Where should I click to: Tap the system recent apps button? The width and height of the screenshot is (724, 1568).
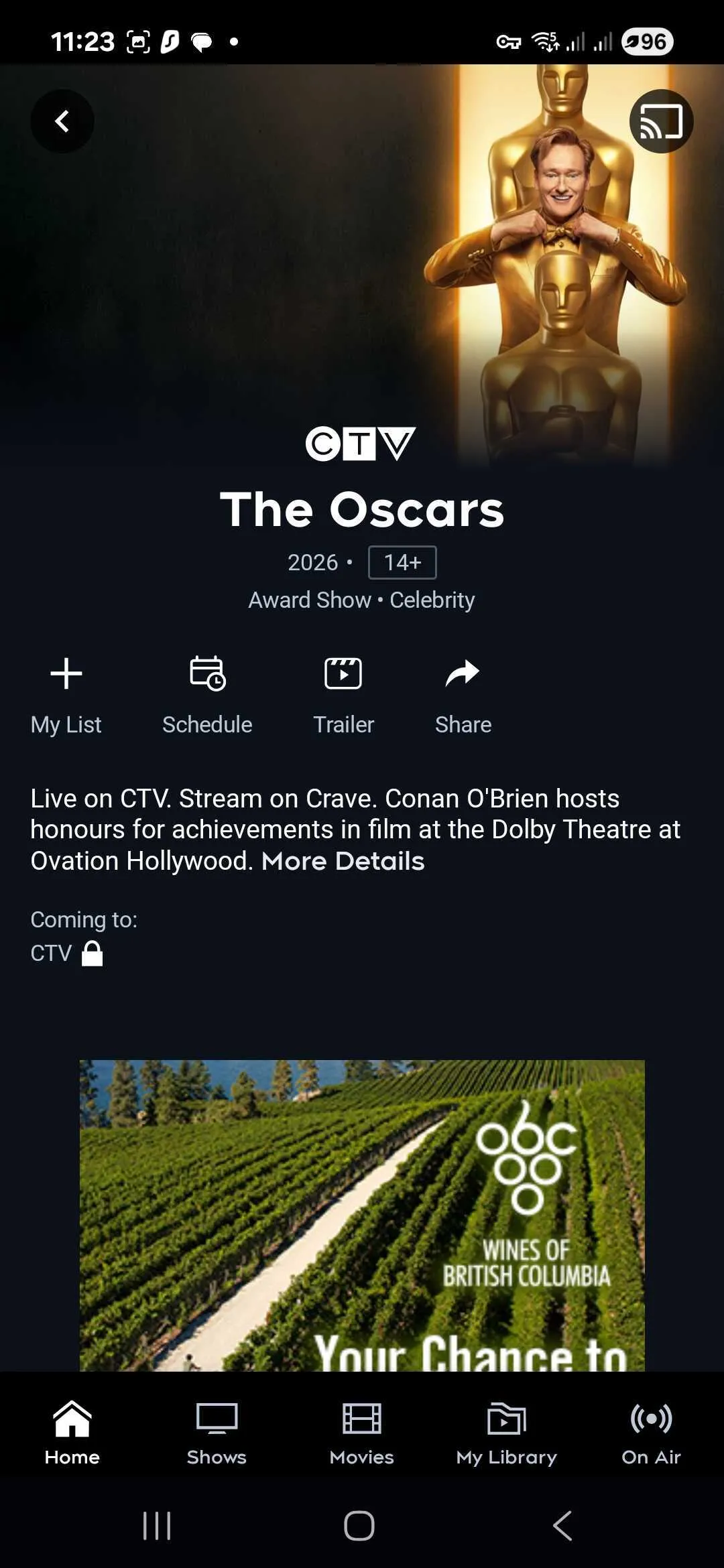click(157, 1526)
